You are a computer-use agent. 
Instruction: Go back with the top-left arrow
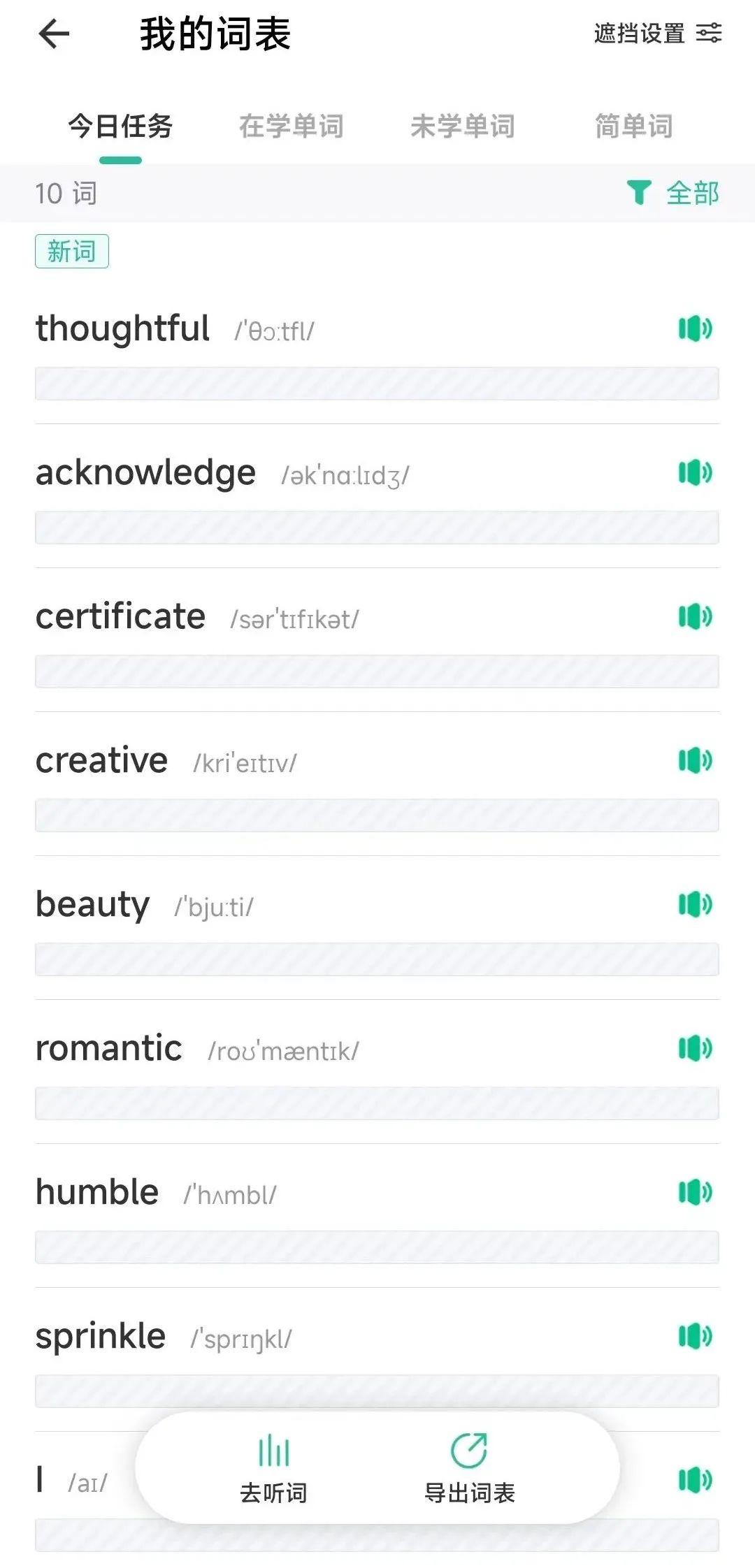tap(54, 34)
